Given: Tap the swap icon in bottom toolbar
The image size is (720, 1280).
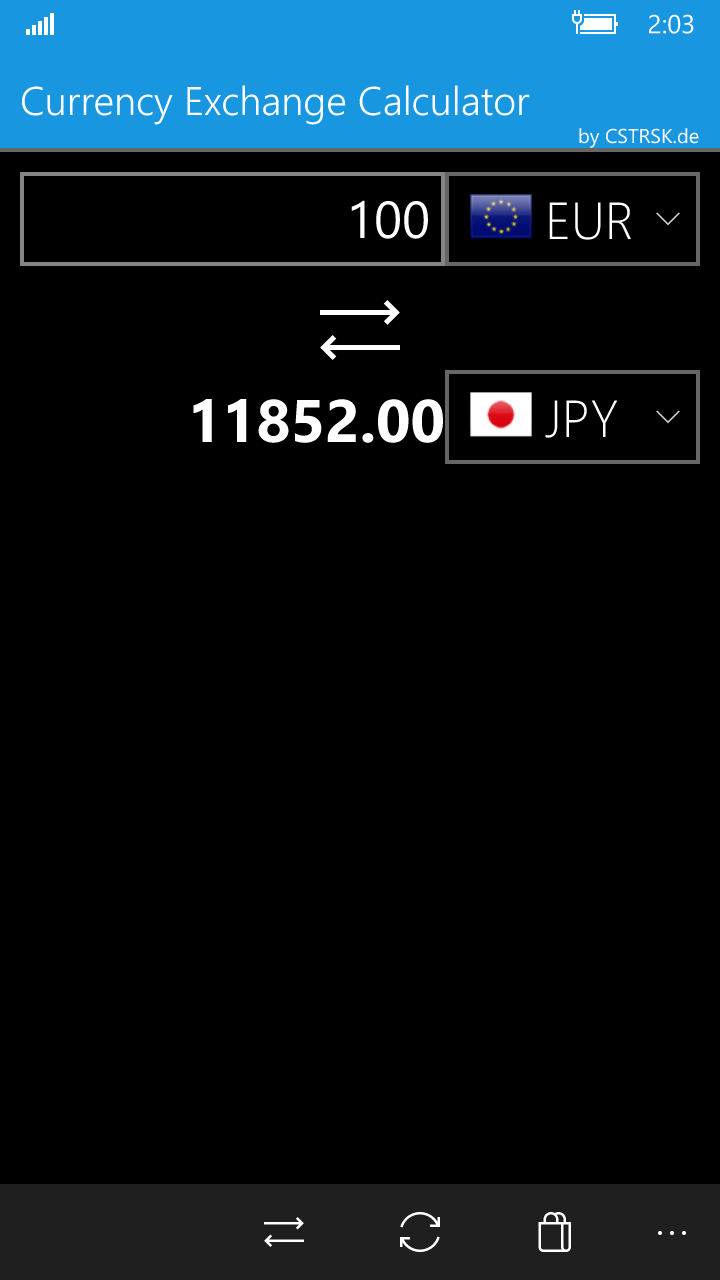Looking at the screenshot, I should pyautogui.click(x=284, y=1232).
